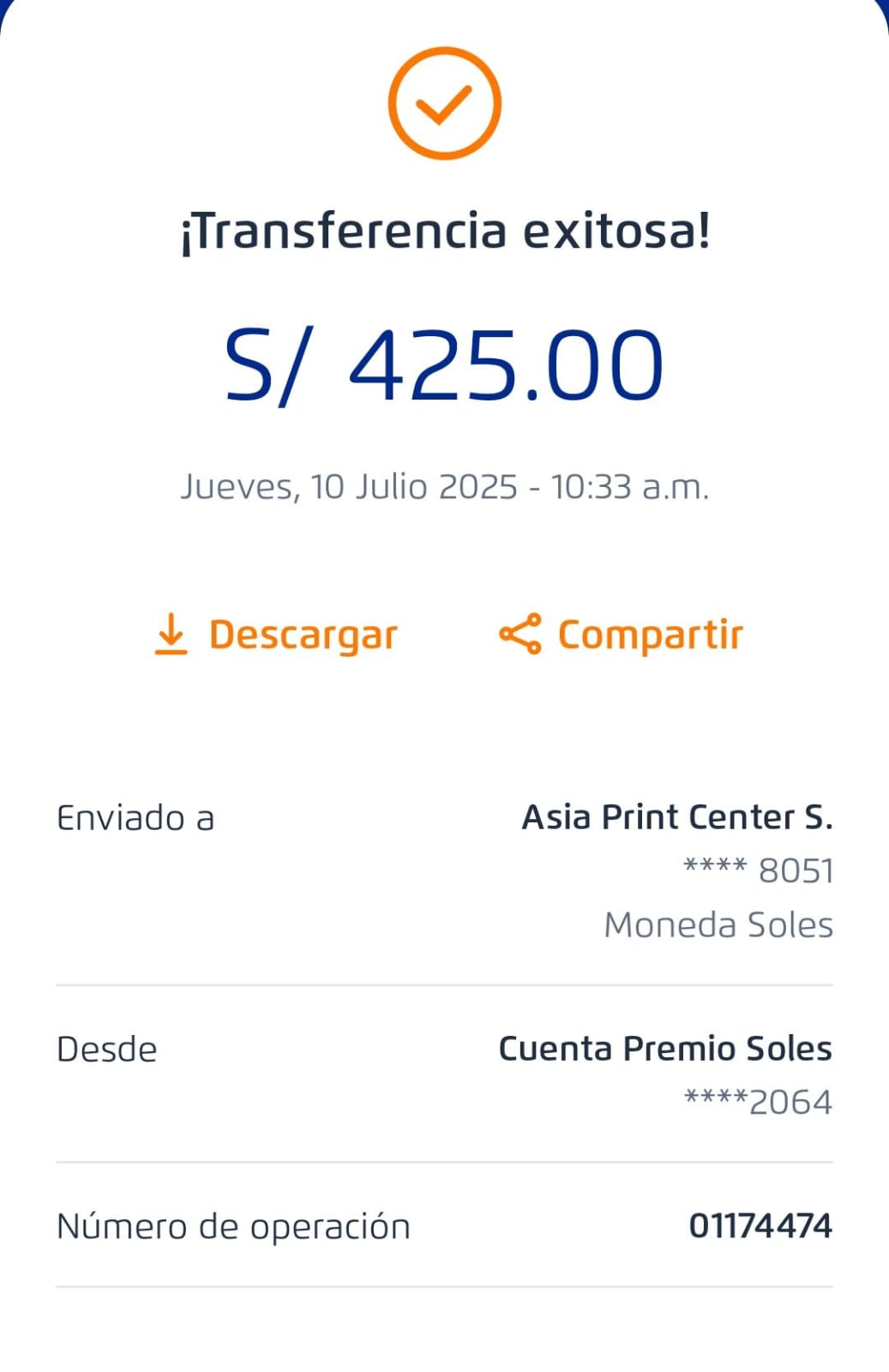Download the transfer receipt with Descargar
This screenshot has height=1372, width=889.
click(275, 635)
